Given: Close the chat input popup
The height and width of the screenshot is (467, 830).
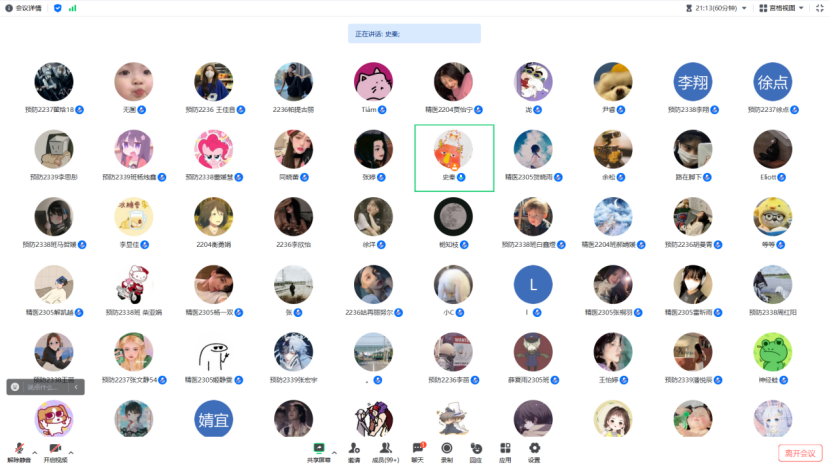Looking at the screenshot, I should tap(15, 387).
